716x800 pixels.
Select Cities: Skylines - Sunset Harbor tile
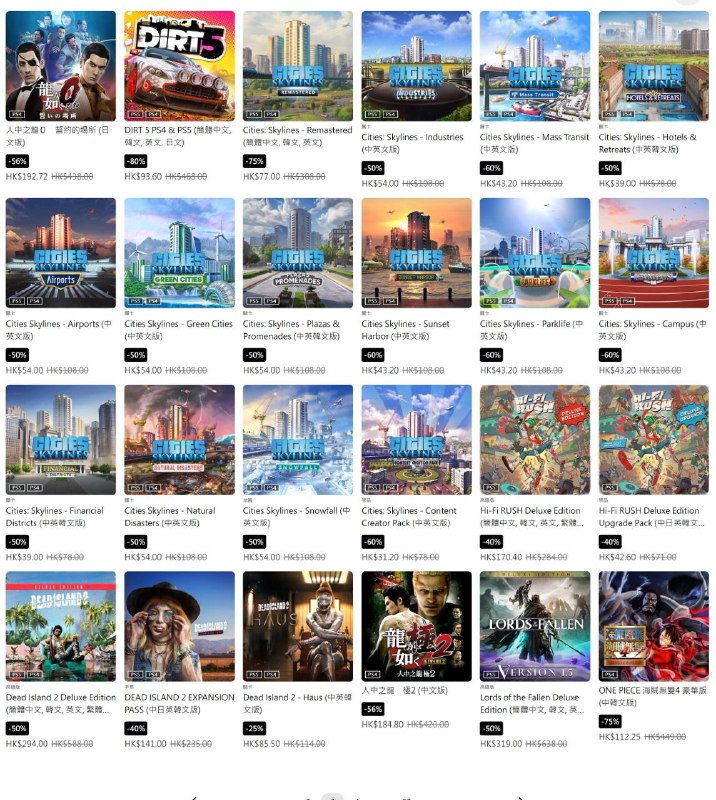click(x=416, y=252)
